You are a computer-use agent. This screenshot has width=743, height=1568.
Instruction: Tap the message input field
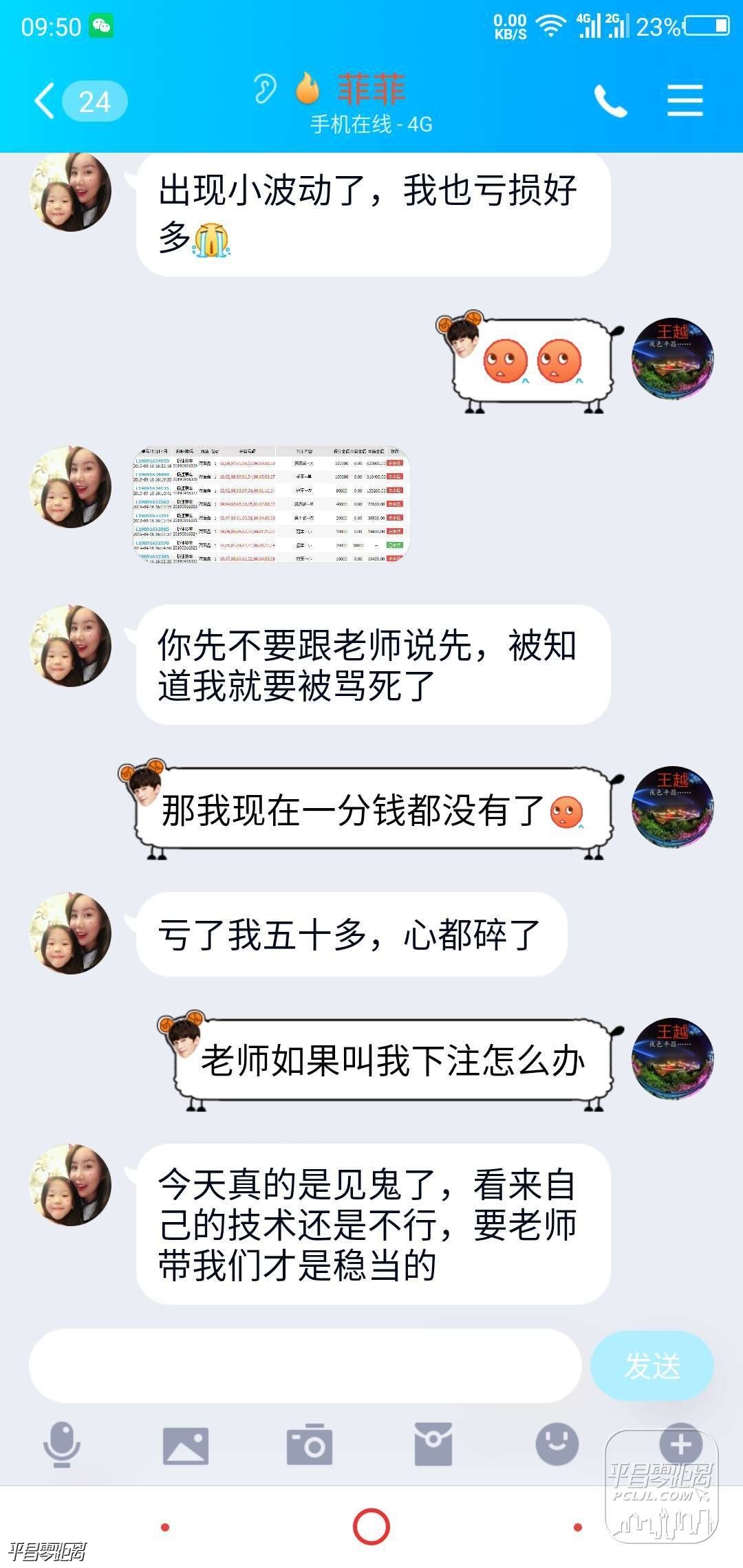(x=305, y=1365)
